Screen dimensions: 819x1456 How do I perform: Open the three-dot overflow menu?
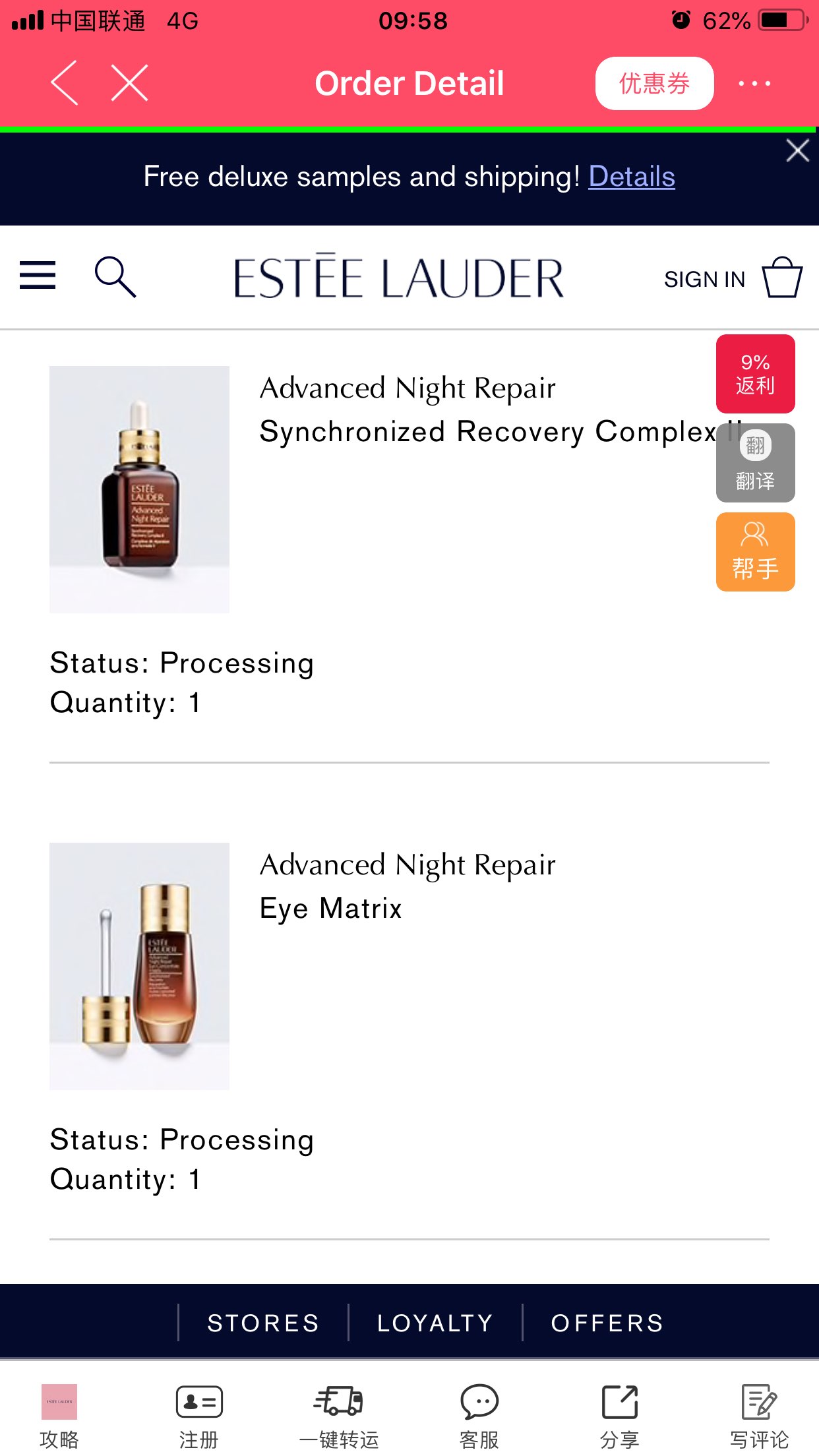click(x=754, y=83)
